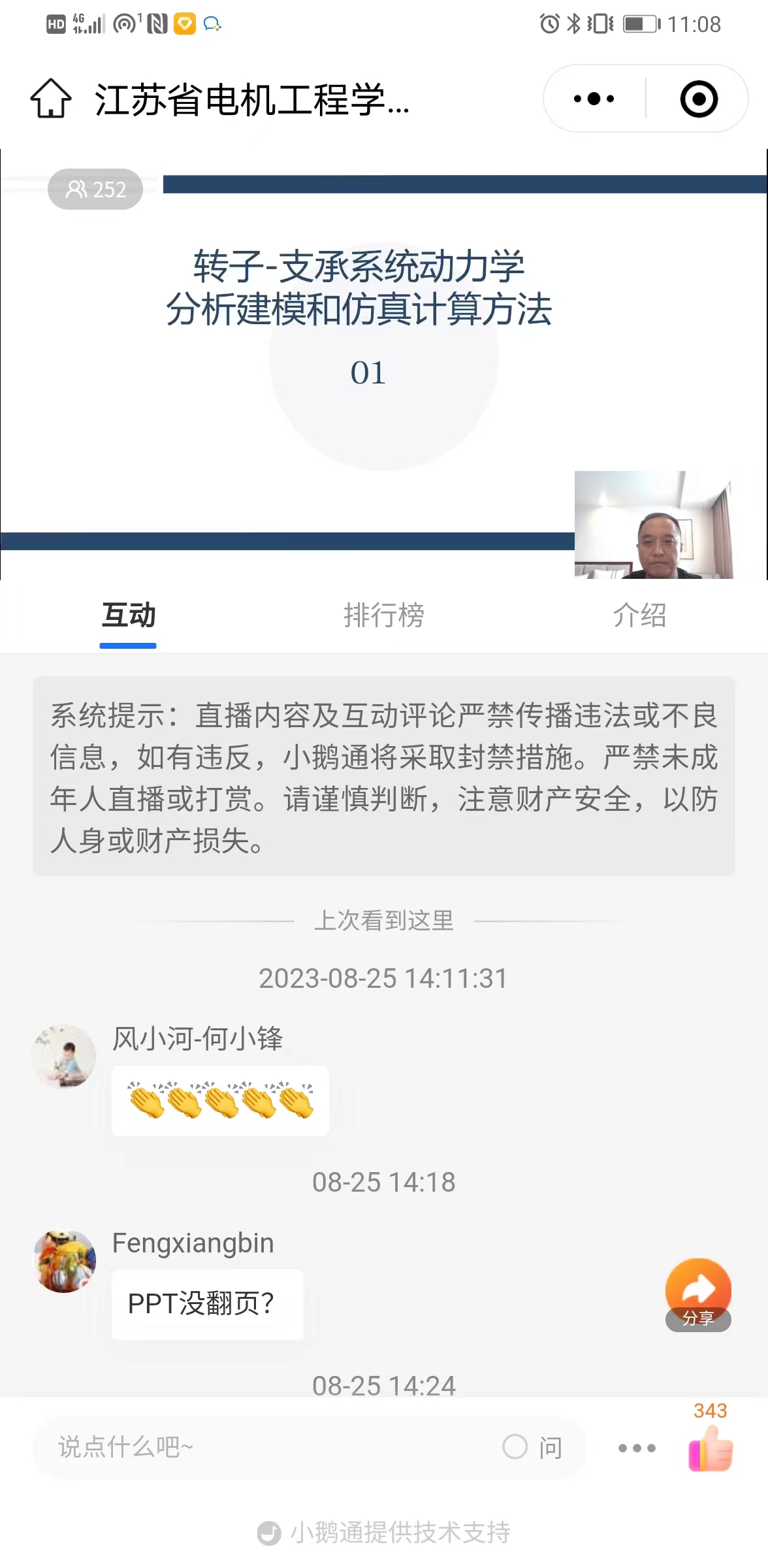Toggle the 问 question option
Viewport: 768px width, 1568px height.
pyautogui.click(x=532, y=1447)
